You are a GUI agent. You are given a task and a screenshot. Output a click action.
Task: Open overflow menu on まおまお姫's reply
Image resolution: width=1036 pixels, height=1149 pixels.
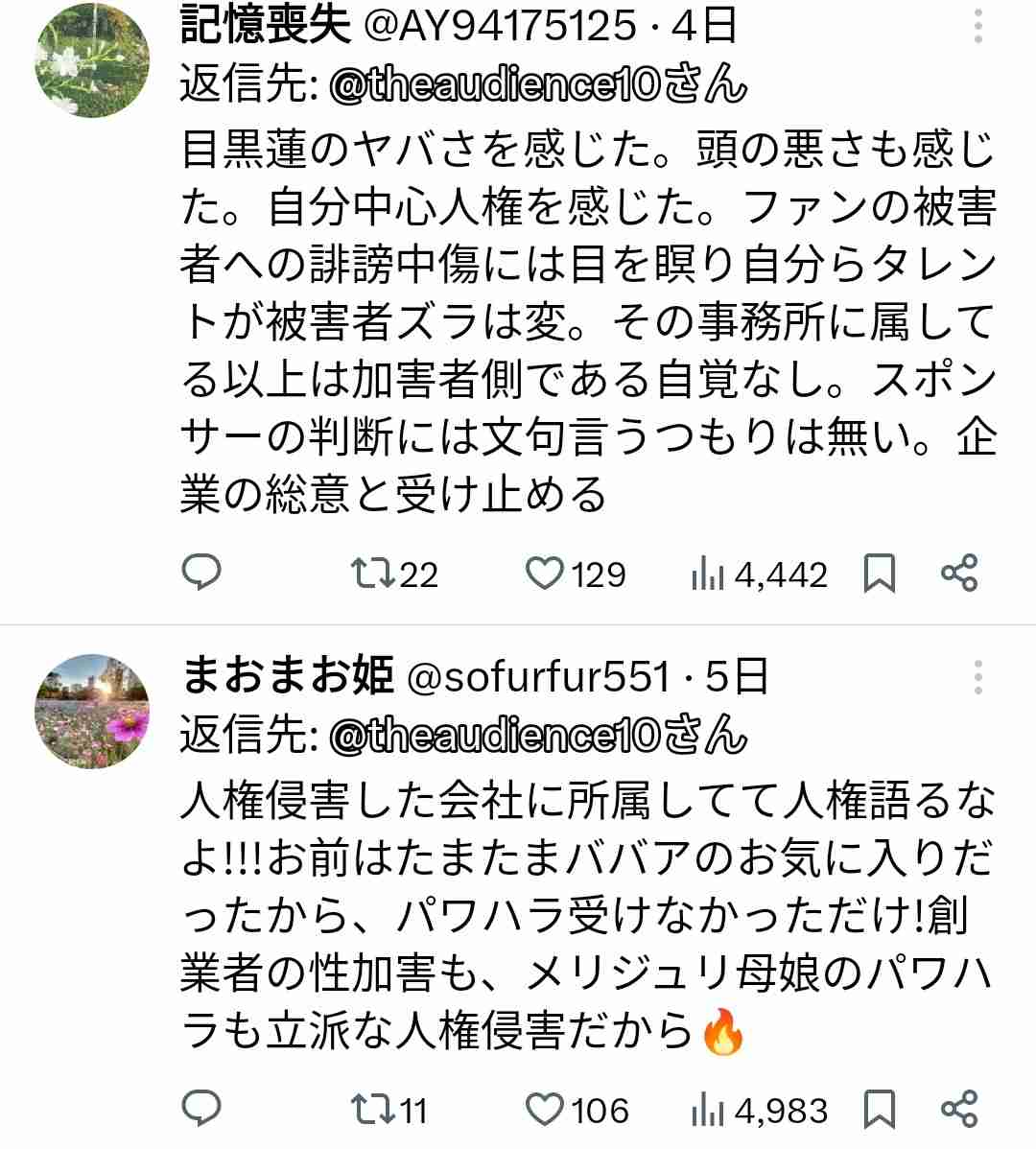tap(977, 678)
